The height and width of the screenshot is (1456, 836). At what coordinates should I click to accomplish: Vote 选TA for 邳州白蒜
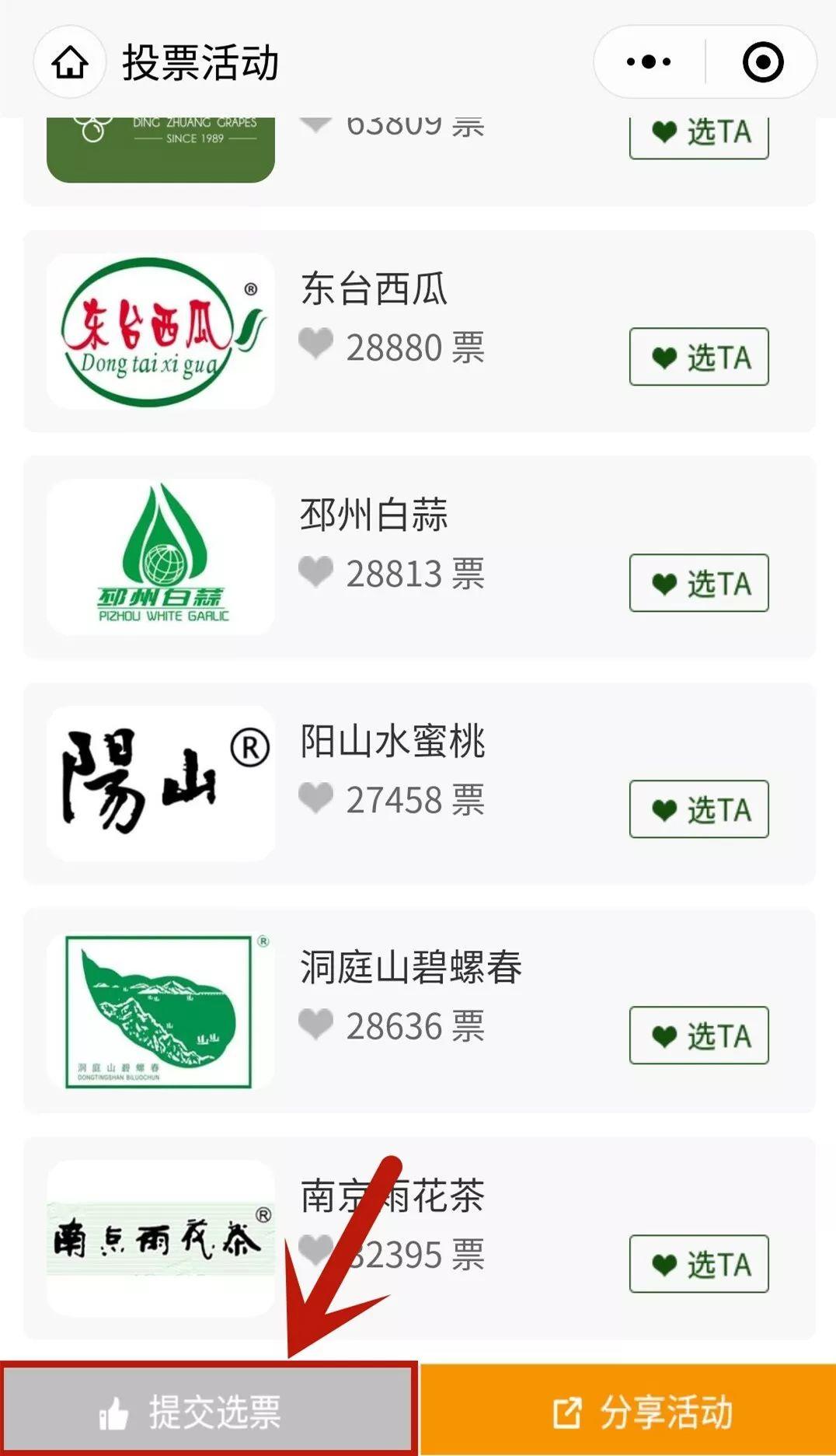698,583
